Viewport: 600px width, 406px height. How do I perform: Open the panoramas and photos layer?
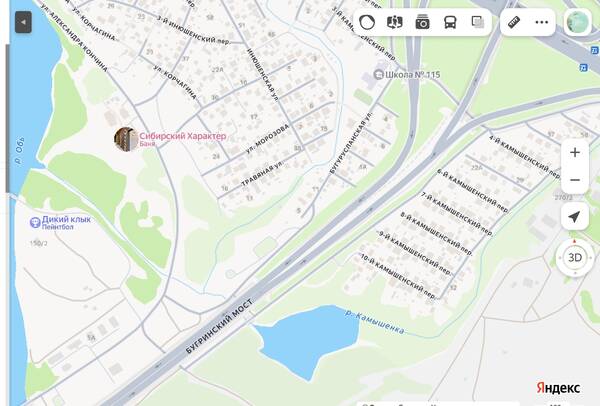click(x=422, y=22)
